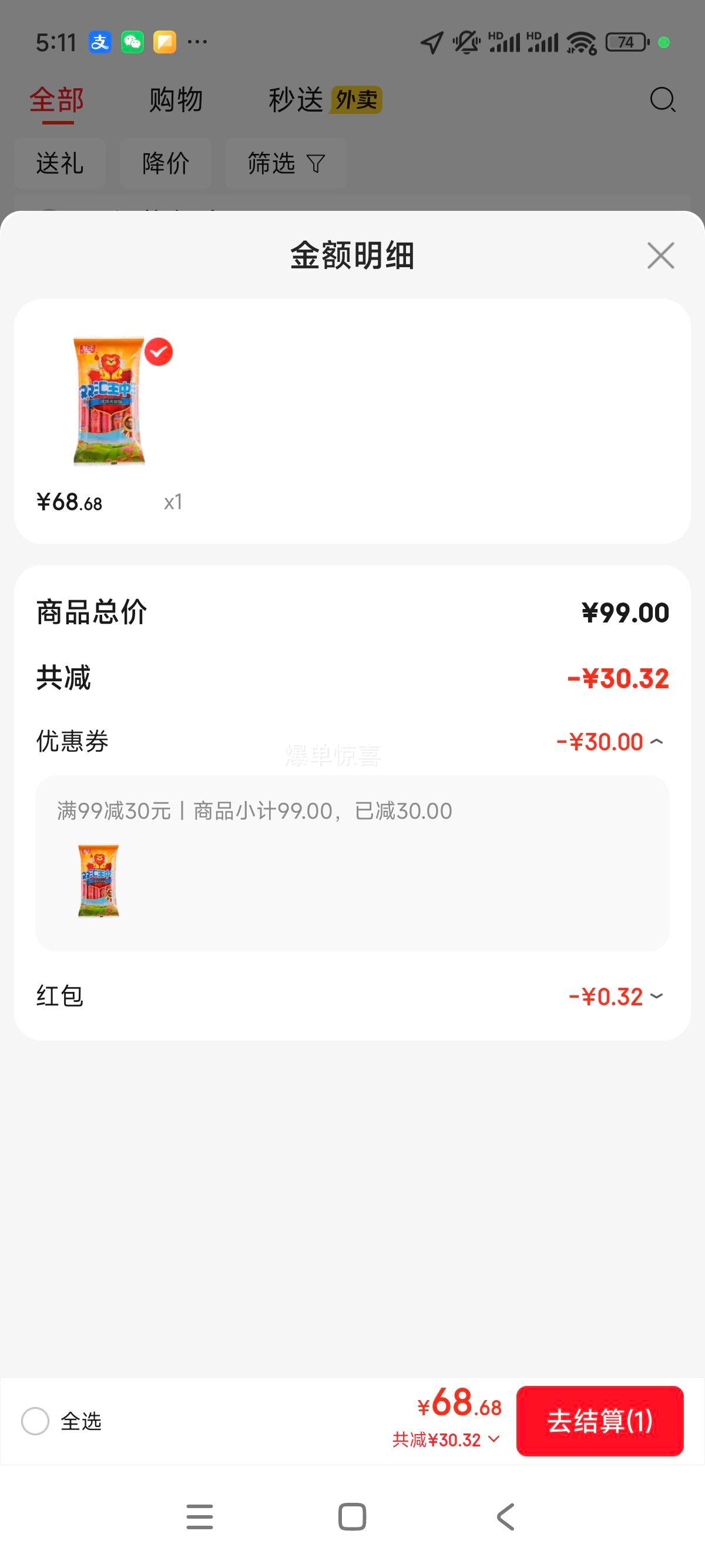Open the 筛选 filter options
Screen dimensions: 705x1568
point(285,163)
